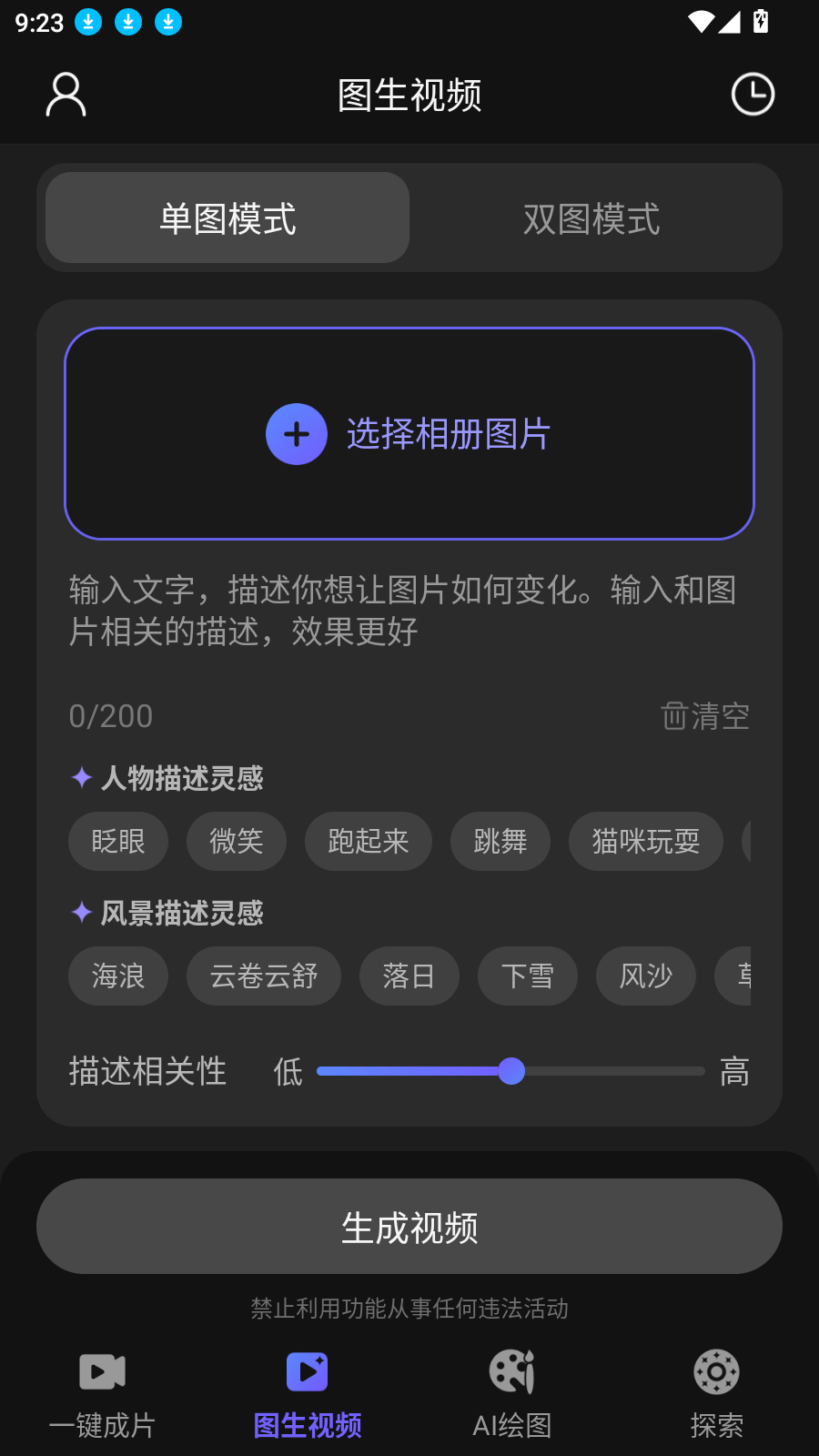Toggle the 下雪 scenery chip
The image size is (819, 1456).
(x=528, y=976)
